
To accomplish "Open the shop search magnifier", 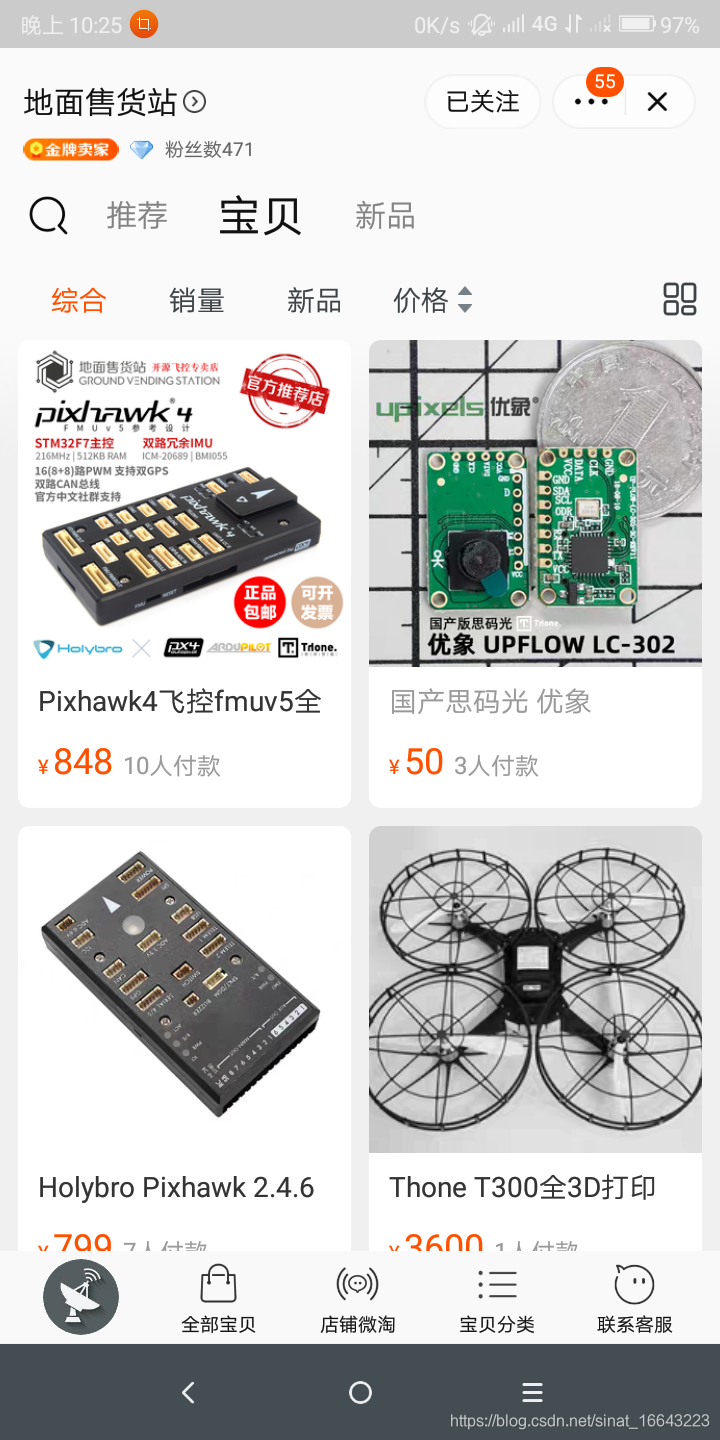I will (x=48, y=216).
